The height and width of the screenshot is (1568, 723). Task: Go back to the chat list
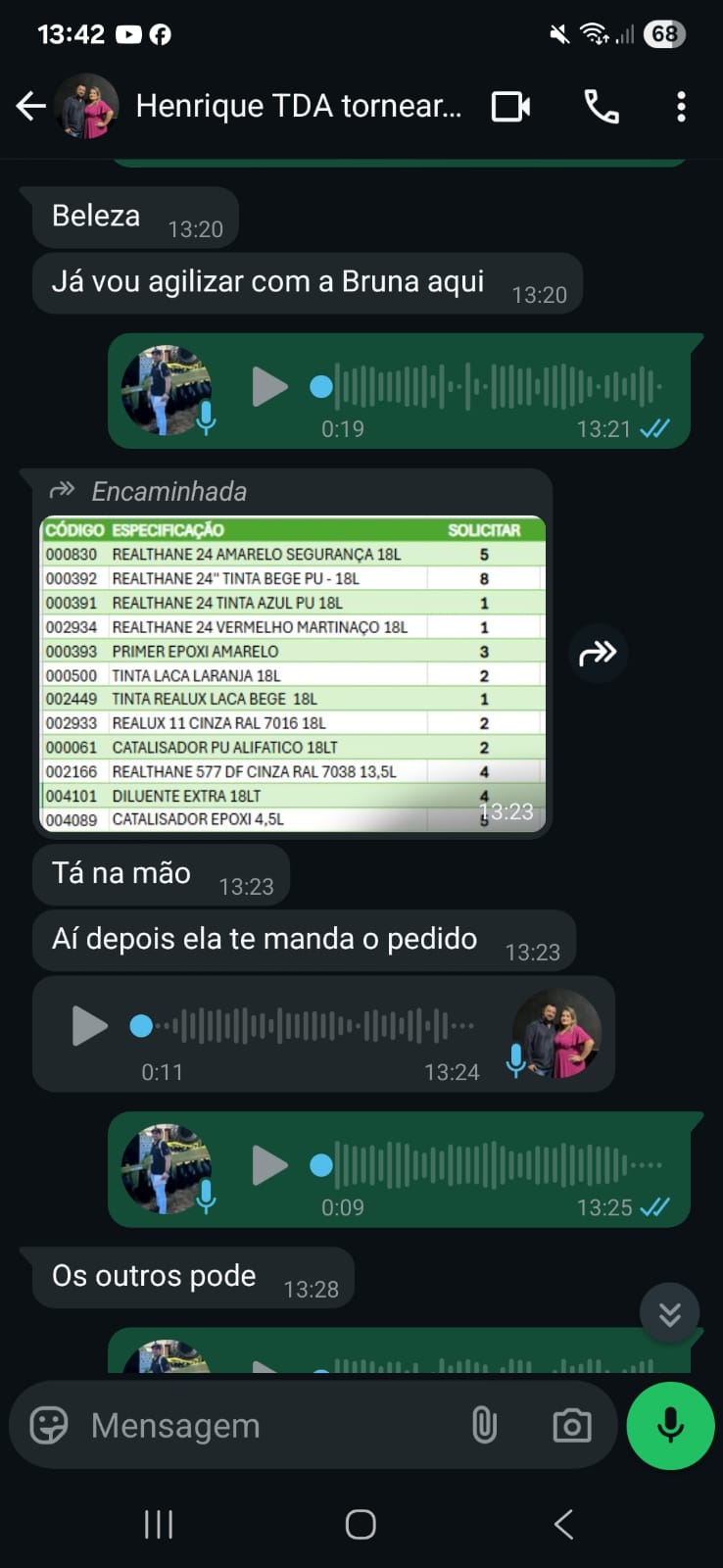(x=31, y=106)
